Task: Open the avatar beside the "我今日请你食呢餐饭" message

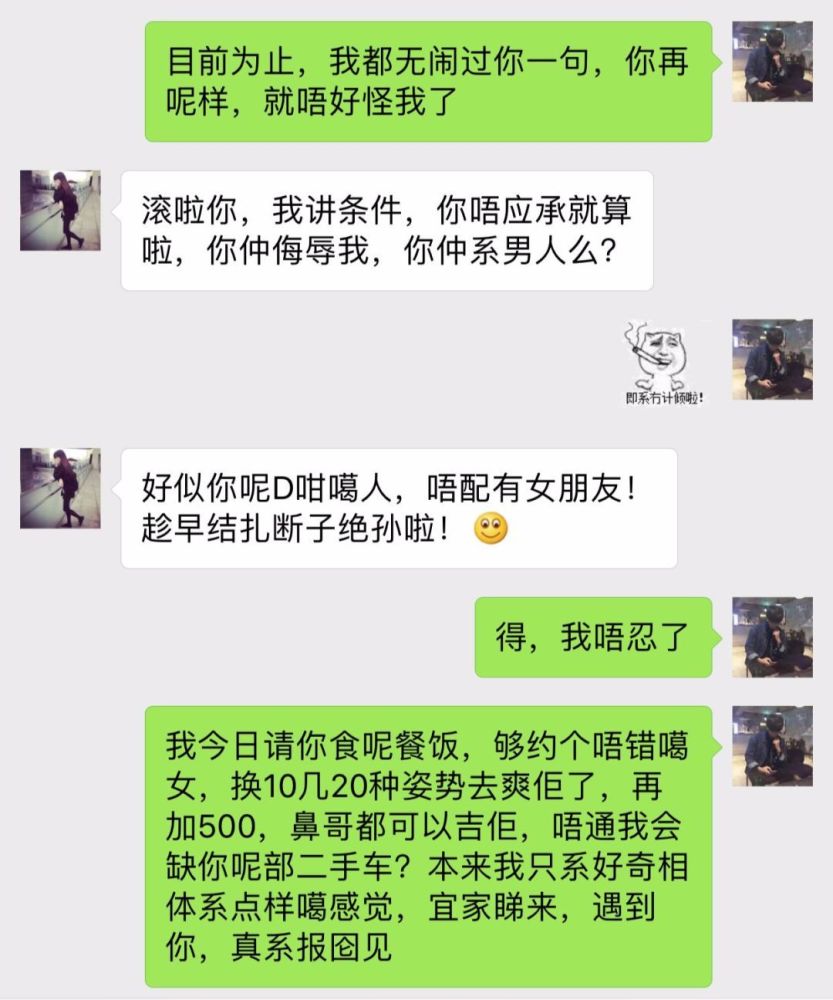Action: 772,745
